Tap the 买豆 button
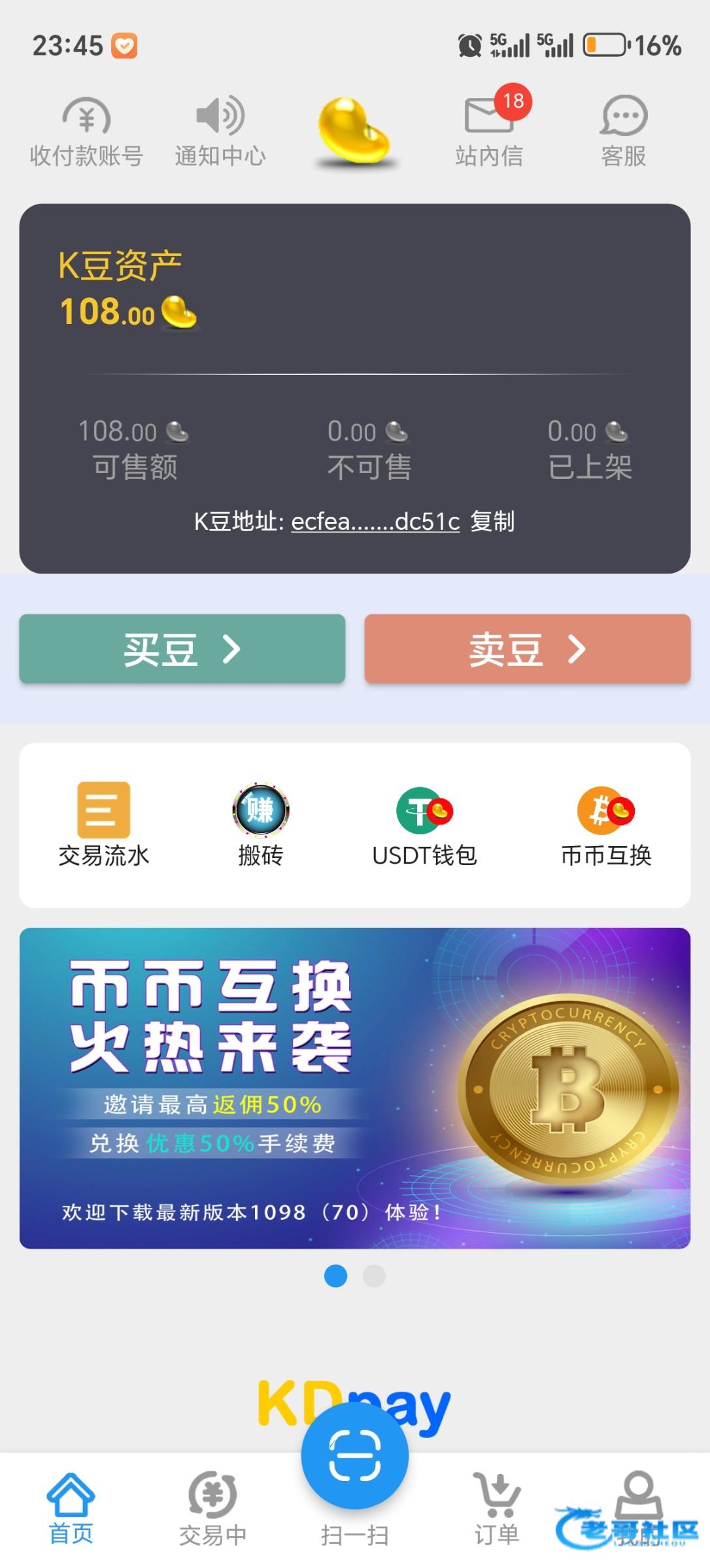 click(182, 649)
